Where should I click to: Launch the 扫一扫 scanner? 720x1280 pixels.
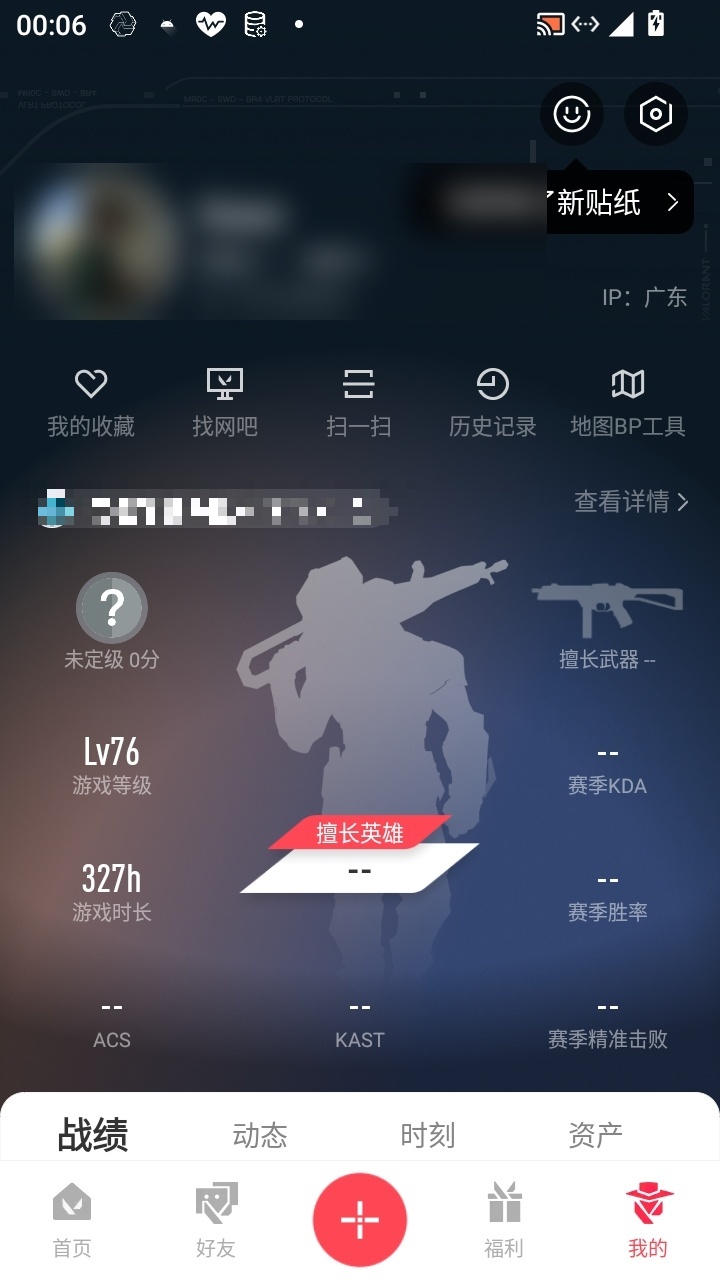point(358,402)
